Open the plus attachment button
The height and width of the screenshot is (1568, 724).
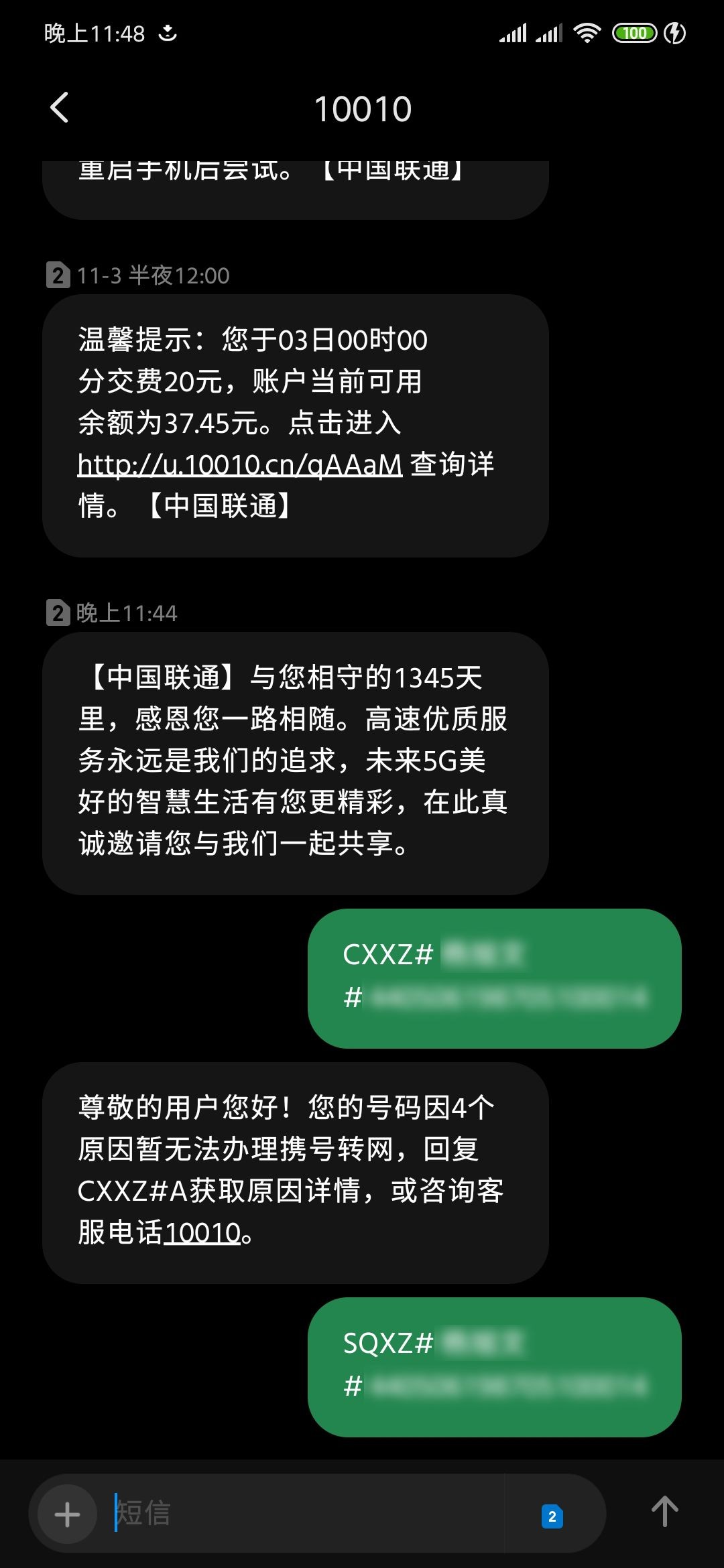coord(67,1514)
